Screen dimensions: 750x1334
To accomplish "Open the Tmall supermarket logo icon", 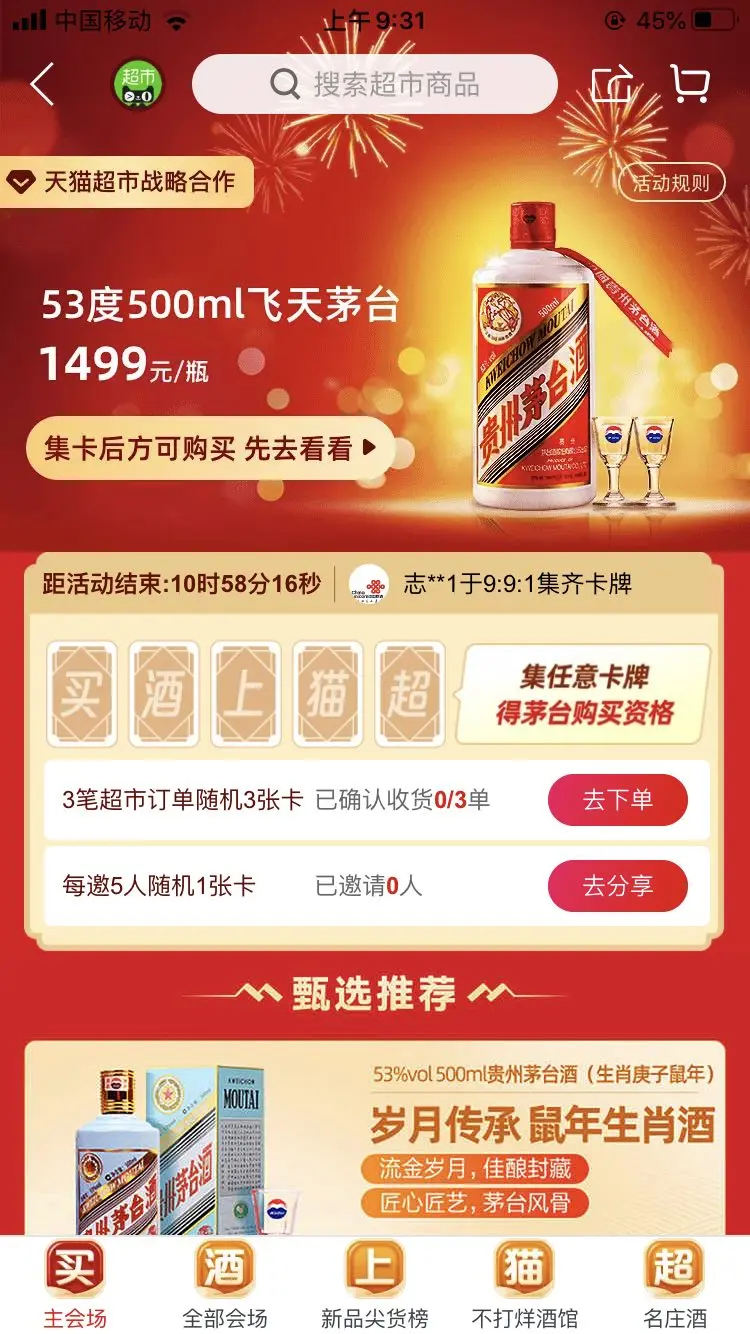I will click(137, 85).
